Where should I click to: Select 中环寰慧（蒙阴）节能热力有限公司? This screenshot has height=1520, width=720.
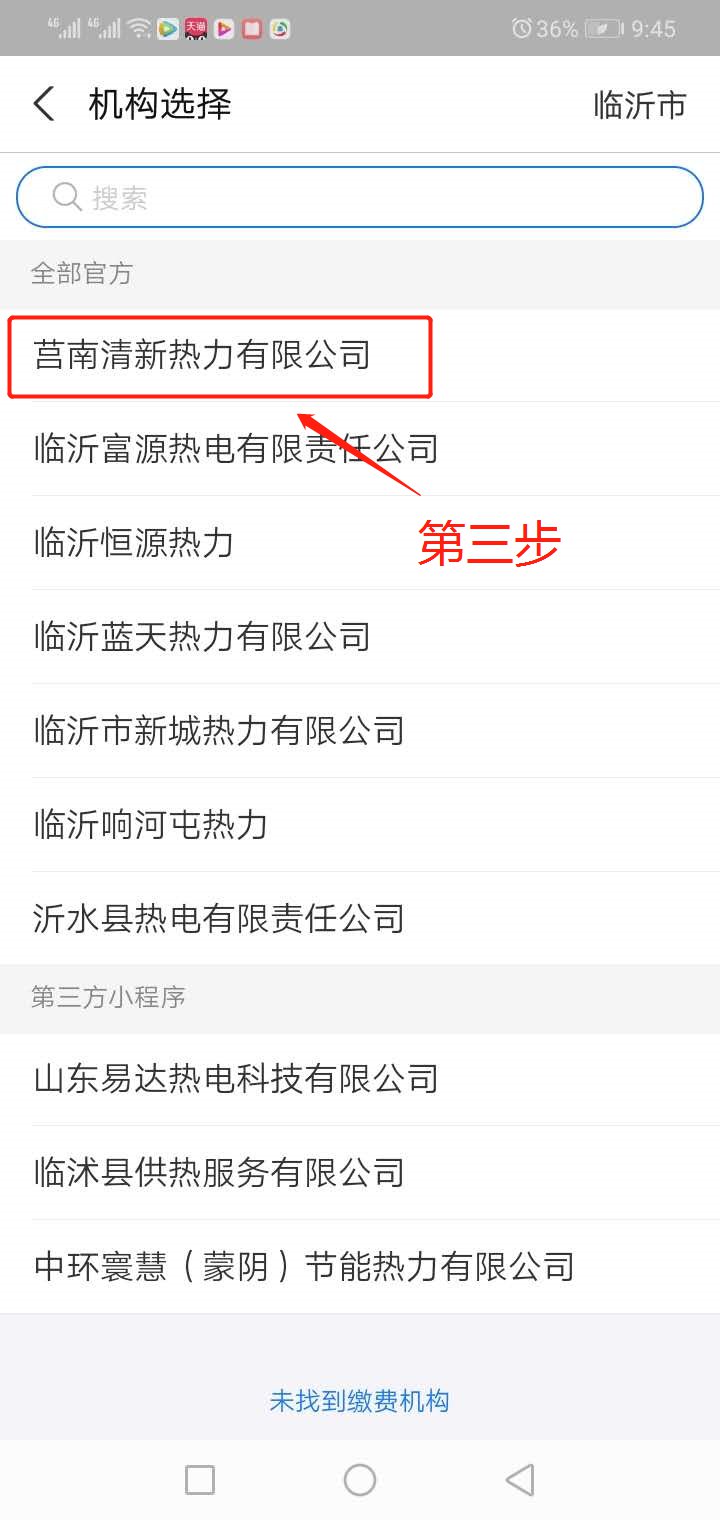click(x=304, y=1267)
